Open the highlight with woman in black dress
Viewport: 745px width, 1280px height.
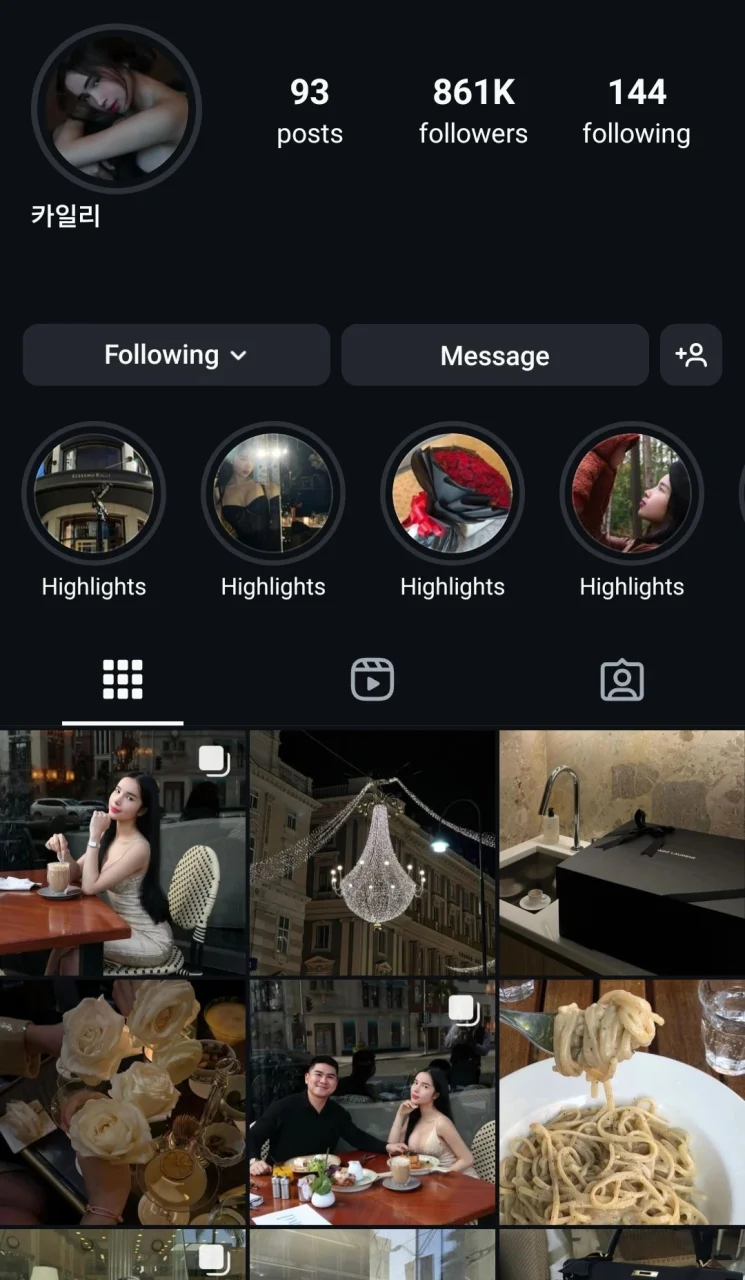273,494
